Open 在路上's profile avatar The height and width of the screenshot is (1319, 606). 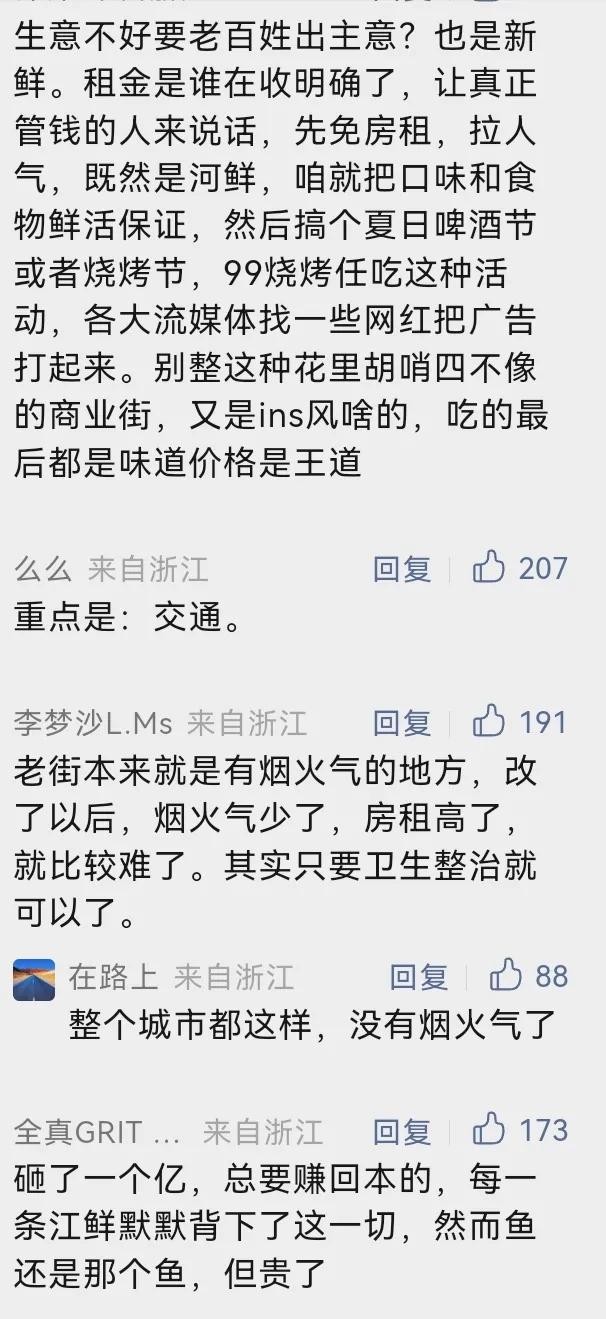[x=34, y=979]
